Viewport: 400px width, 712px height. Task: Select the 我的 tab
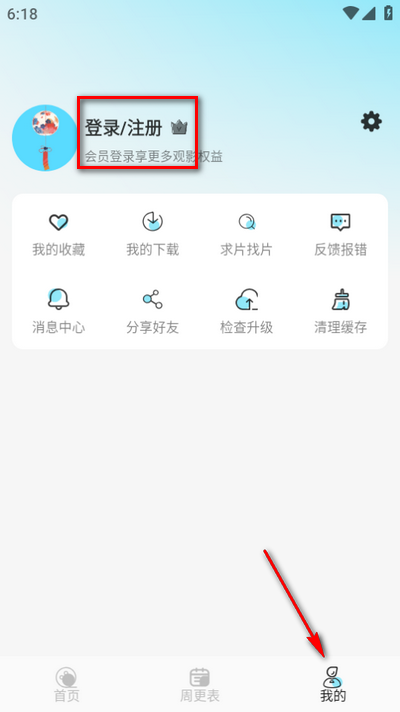tap(333, 685)
